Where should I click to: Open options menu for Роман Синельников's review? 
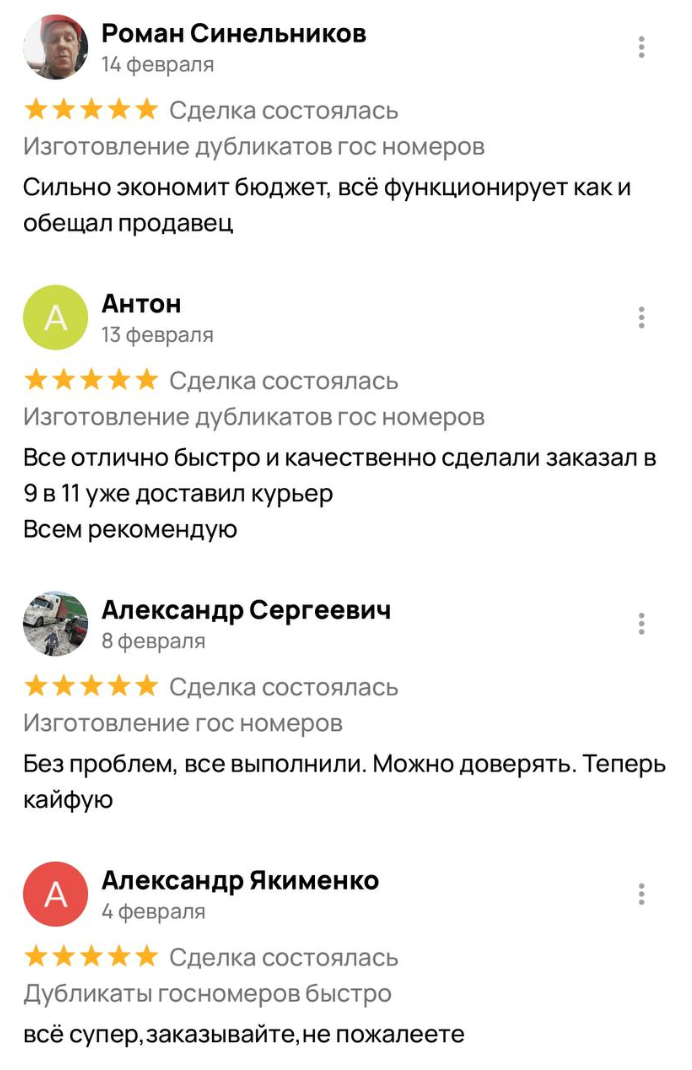[x=641, y=47]
